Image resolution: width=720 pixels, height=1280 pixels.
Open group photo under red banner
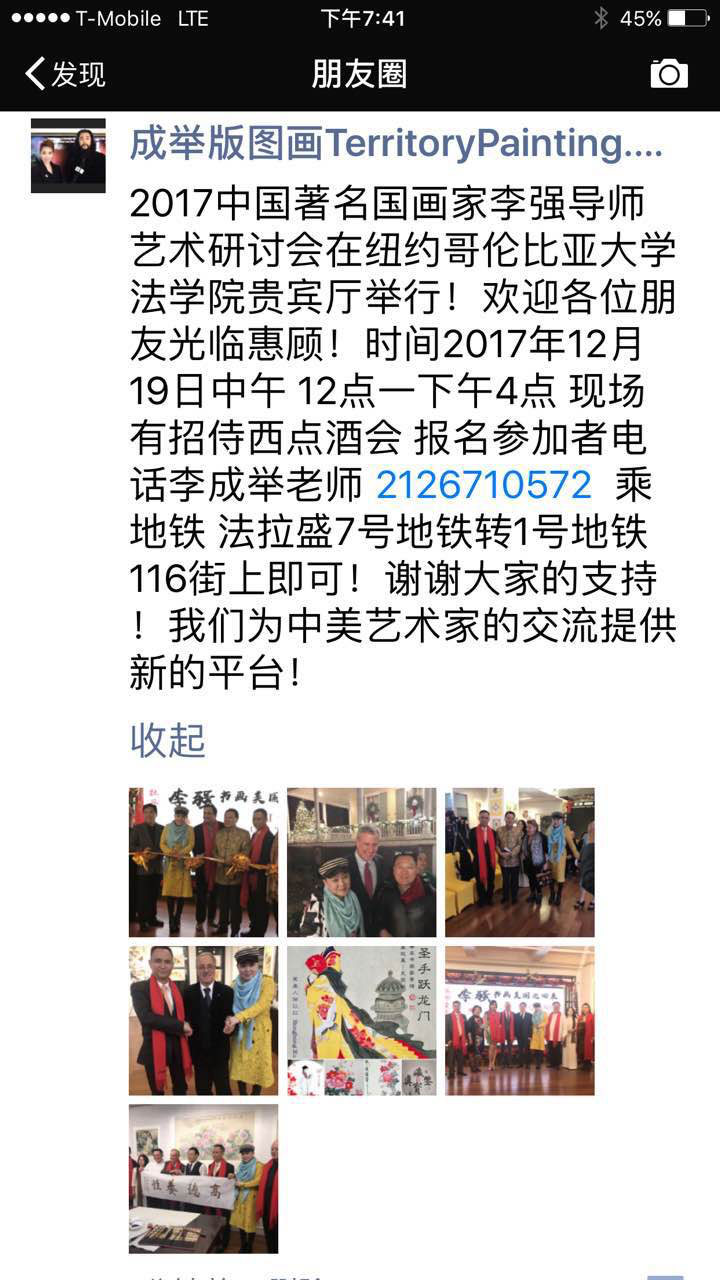[x=519, y=1020]
